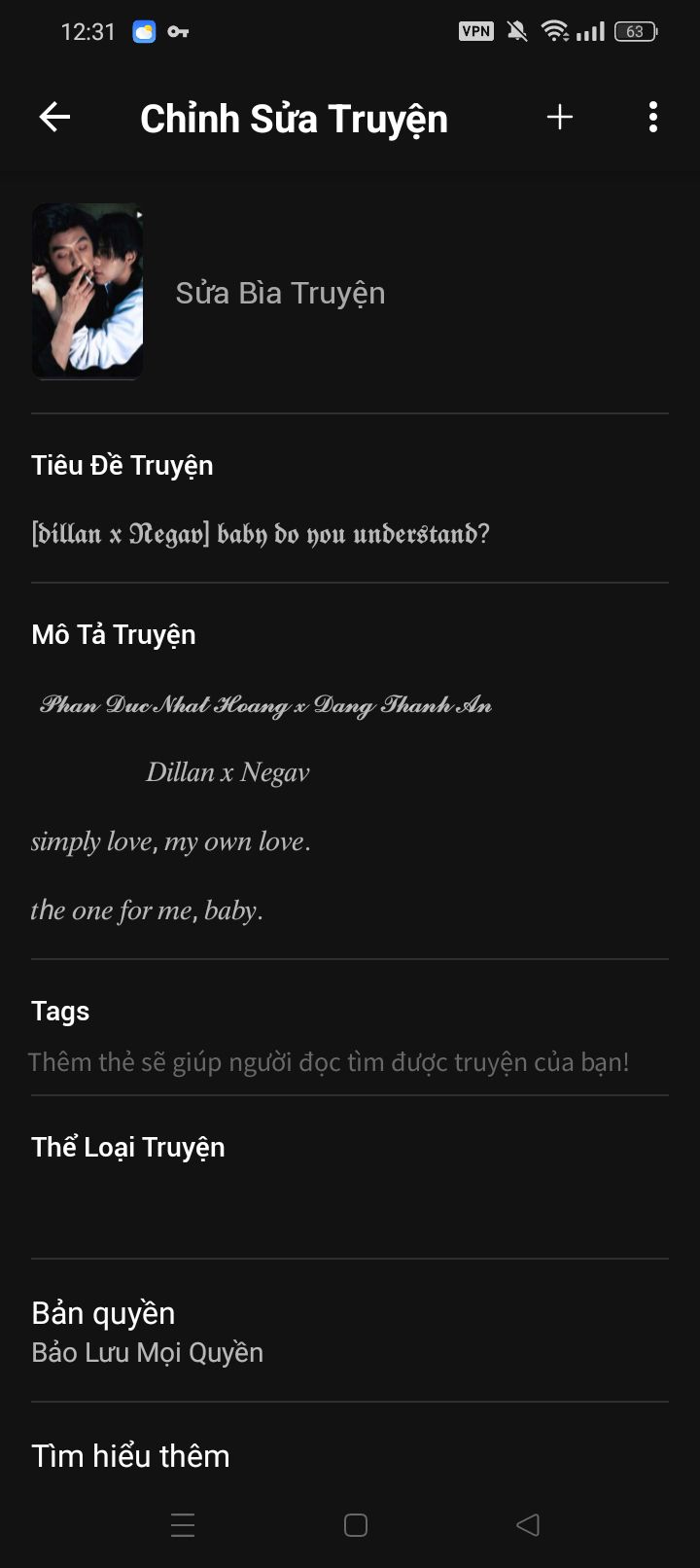The image size is (700, 1568).
Task: Choose a Thể Loại Truyện category
Action: point(350,1177)
